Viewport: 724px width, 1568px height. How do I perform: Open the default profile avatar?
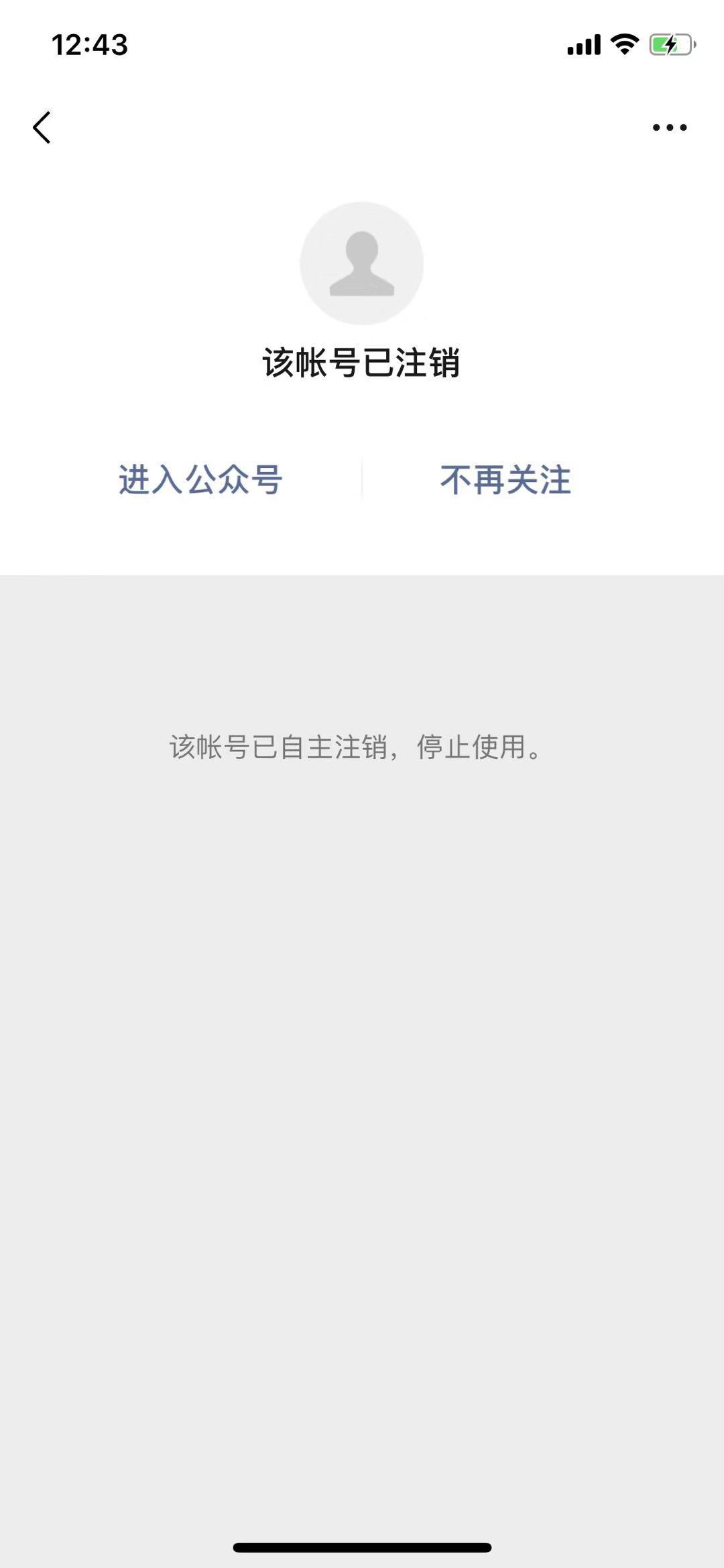click(x=362, y=263)
